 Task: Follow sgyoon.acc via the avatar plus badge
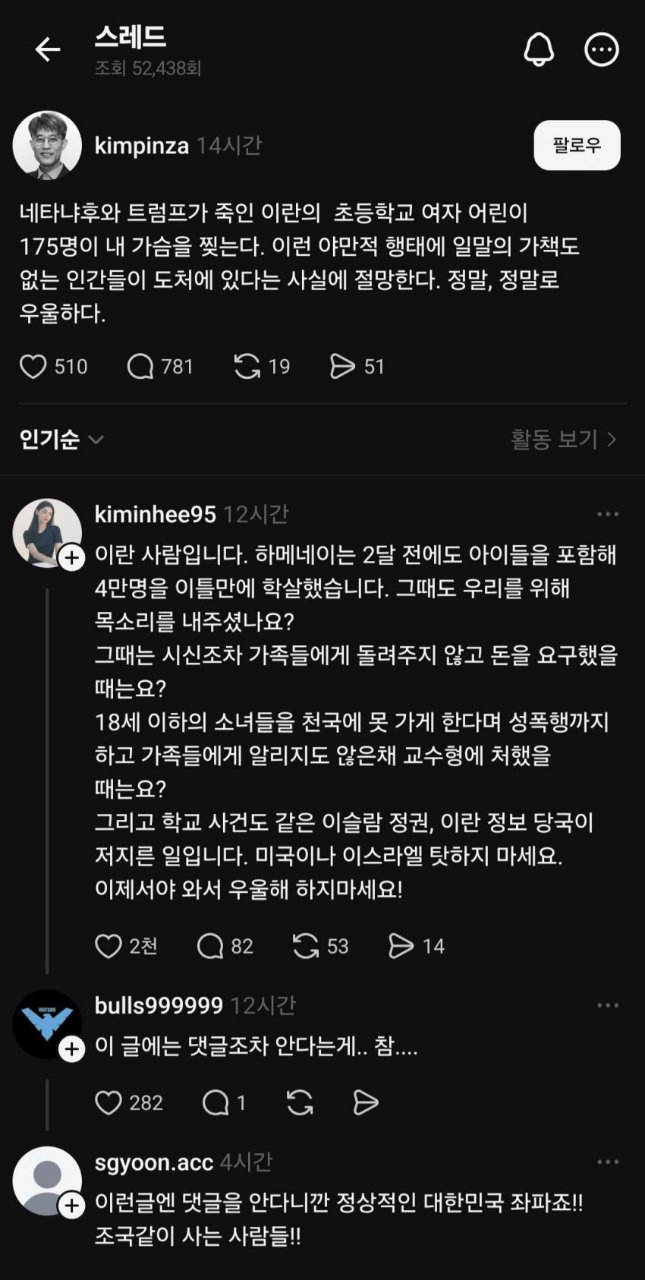(72, 1207)
